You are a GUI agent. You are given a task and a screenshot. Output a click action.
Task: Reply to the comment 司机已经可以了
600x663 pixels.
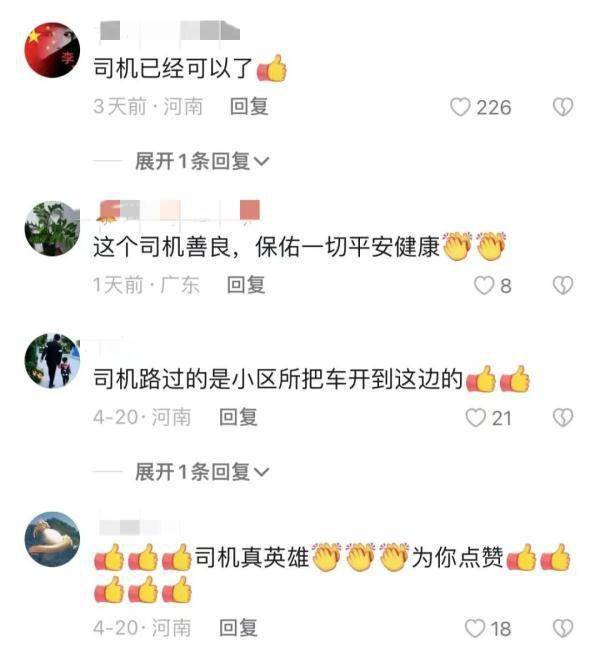pos(249,106)
